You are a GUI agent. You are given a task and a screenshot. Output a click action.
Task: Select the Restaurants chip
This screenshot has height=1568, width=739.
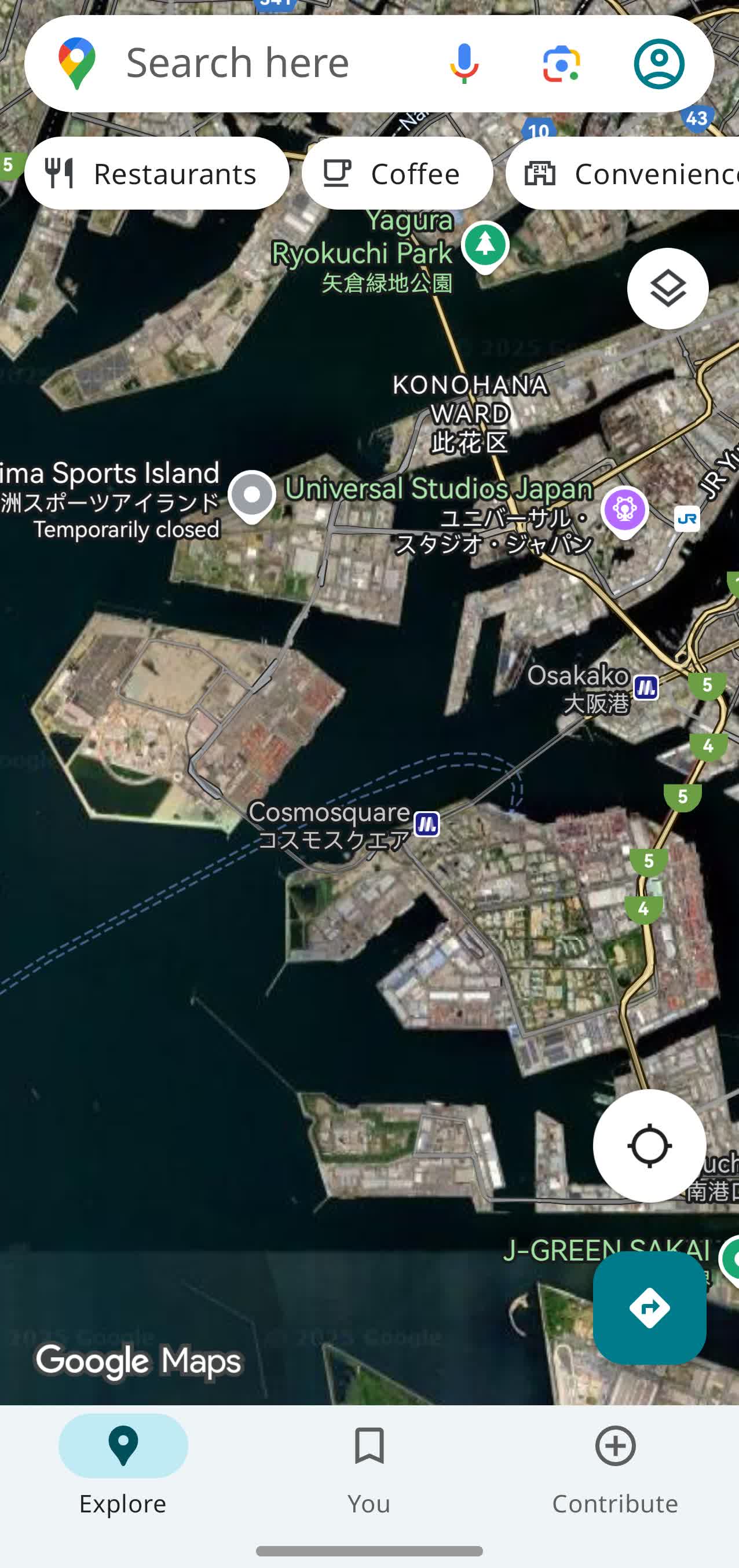[157, 174]
